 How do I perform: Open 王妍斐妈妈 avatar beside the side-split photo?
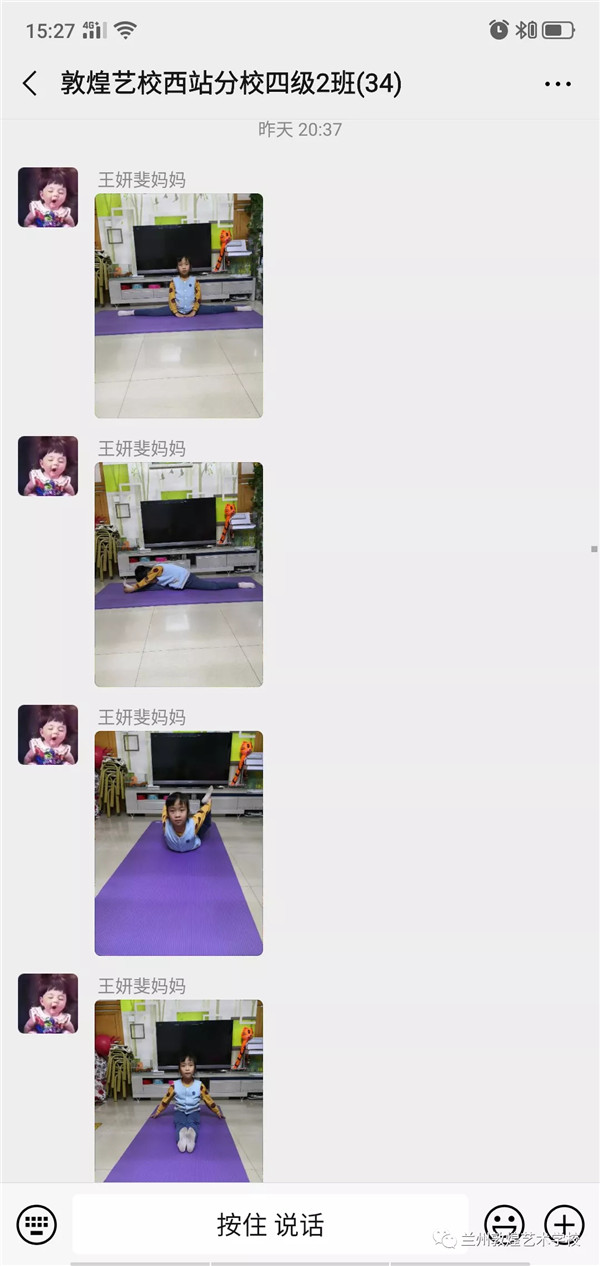[x=48, y=197]
